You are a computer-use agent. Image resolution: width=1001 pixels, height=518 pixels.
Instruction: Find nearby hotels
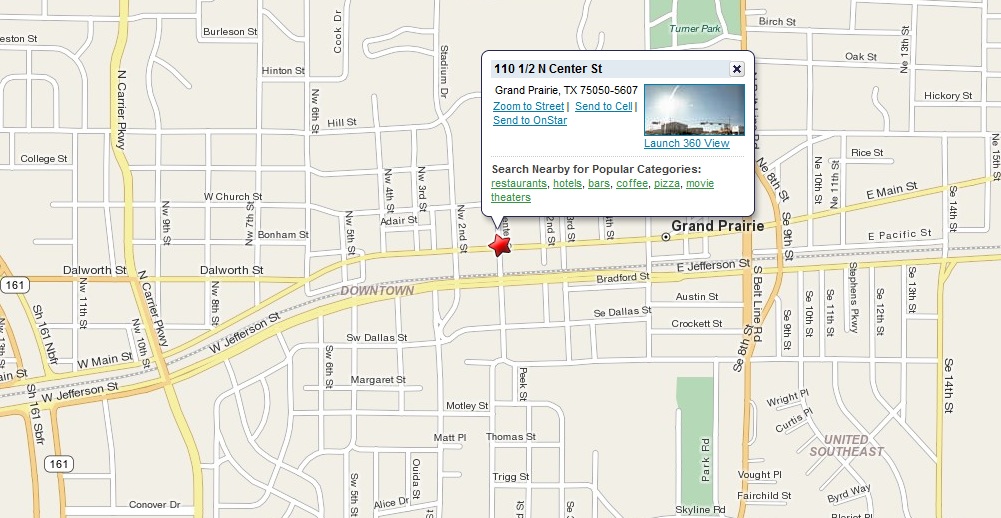click(x=567, y=184)
